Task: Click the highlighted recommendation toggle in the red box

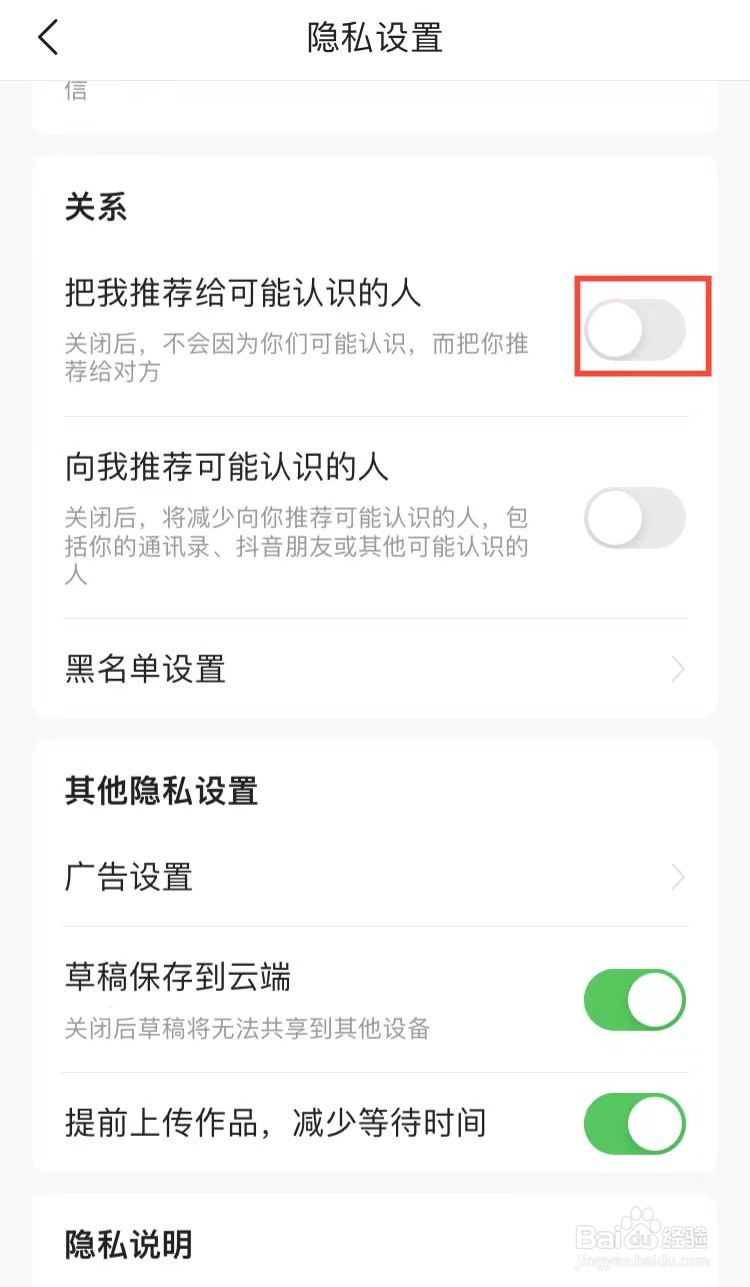Action: point(634,326)
